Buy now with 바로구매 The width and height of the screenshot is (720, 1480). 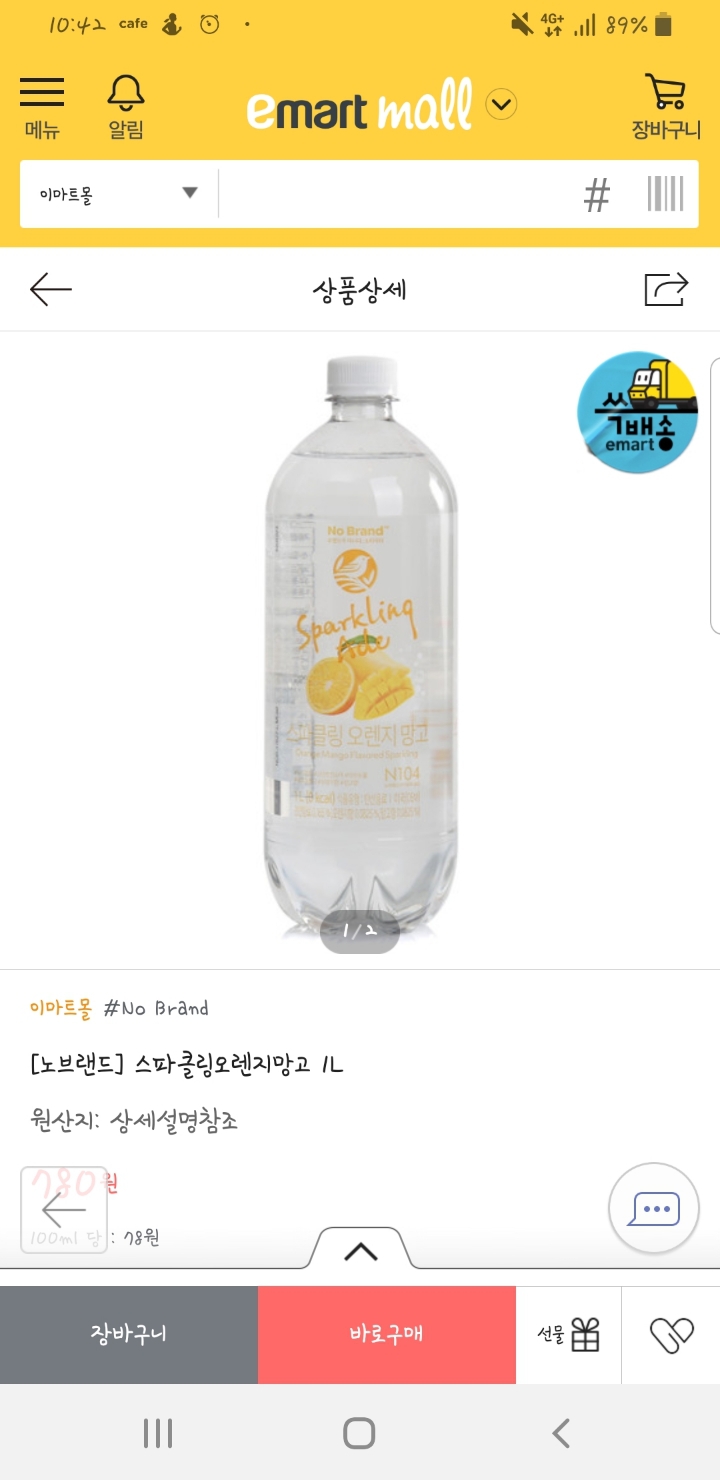[387, 1334]
